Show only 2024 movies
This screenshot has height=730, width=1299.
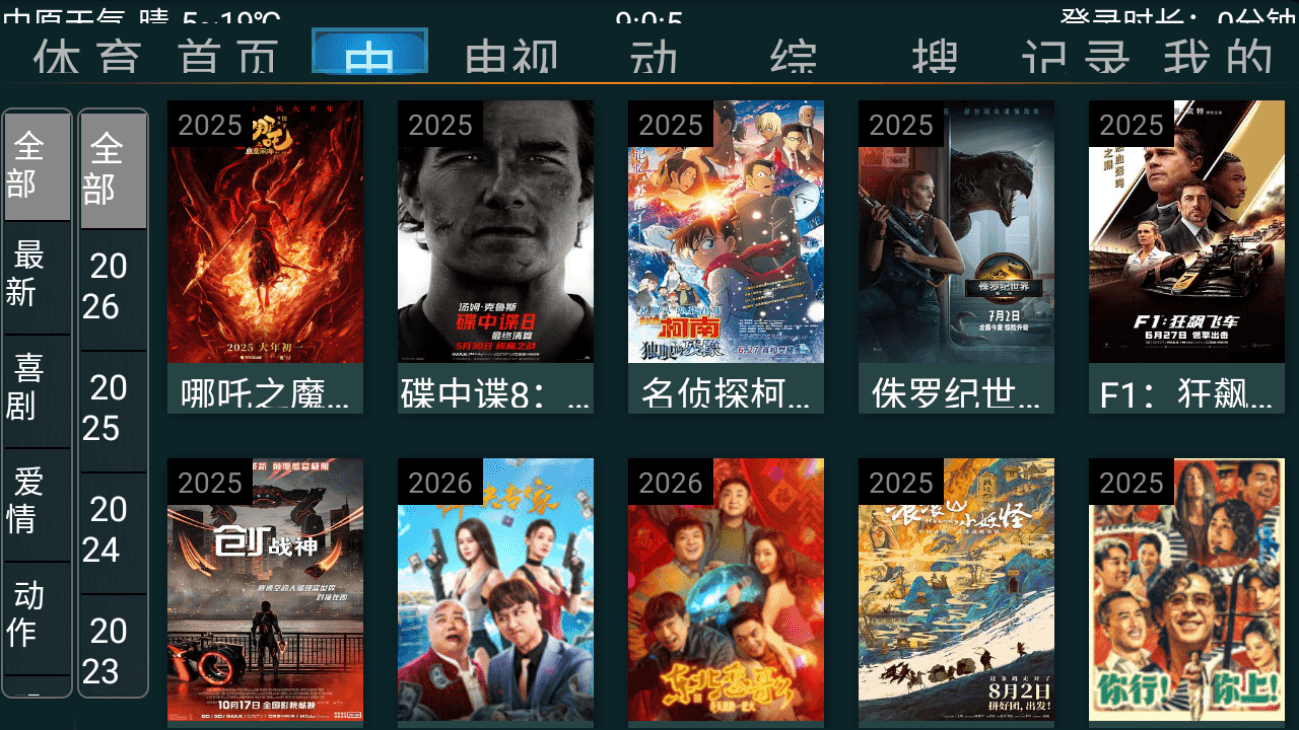click(x=113, y=530)
